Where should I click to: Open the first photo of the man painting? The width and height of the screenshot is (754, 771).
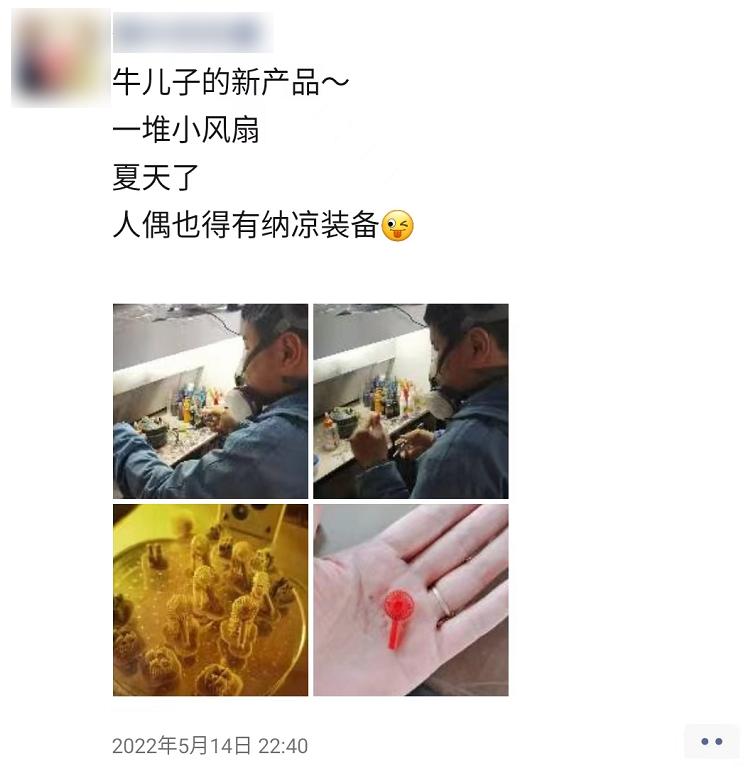pyautogui.click(x=210, y=401)
